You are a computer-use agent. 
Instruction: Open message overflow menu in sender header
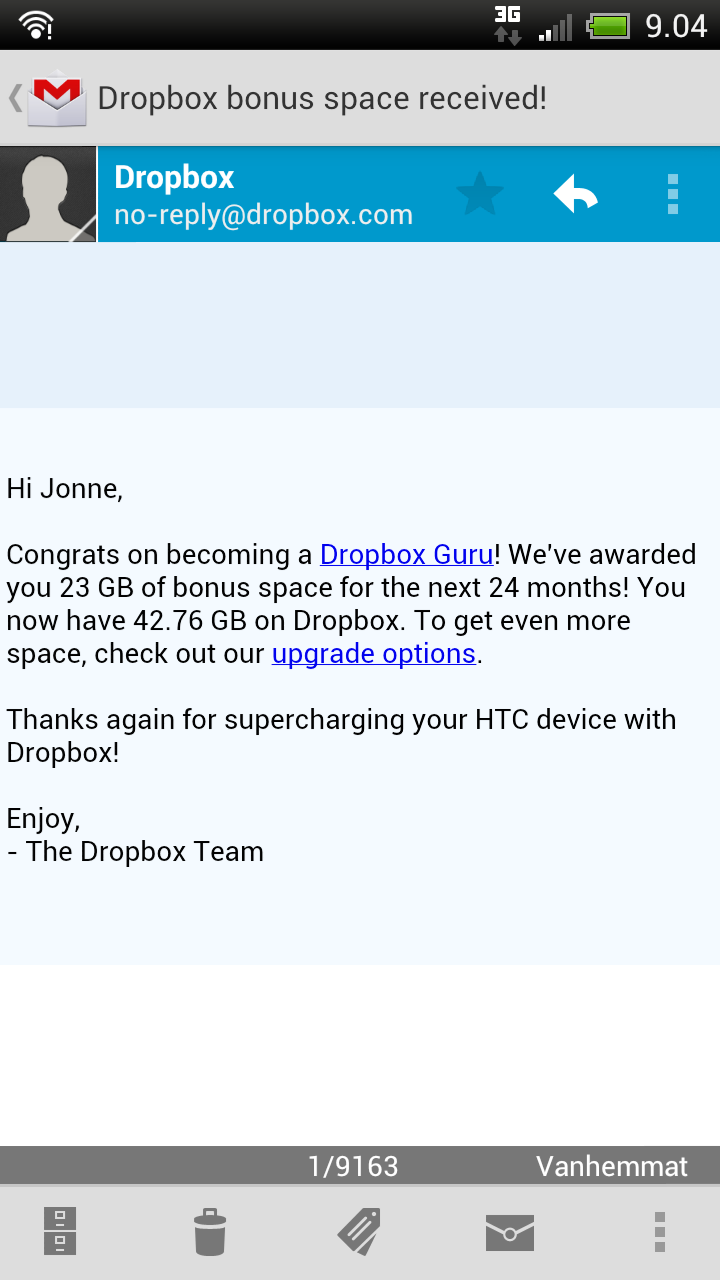pos(672,194)
